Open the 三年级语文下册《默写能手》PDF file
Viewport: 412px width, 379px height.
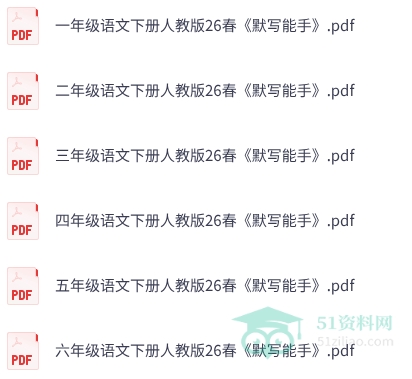point(205,156)
